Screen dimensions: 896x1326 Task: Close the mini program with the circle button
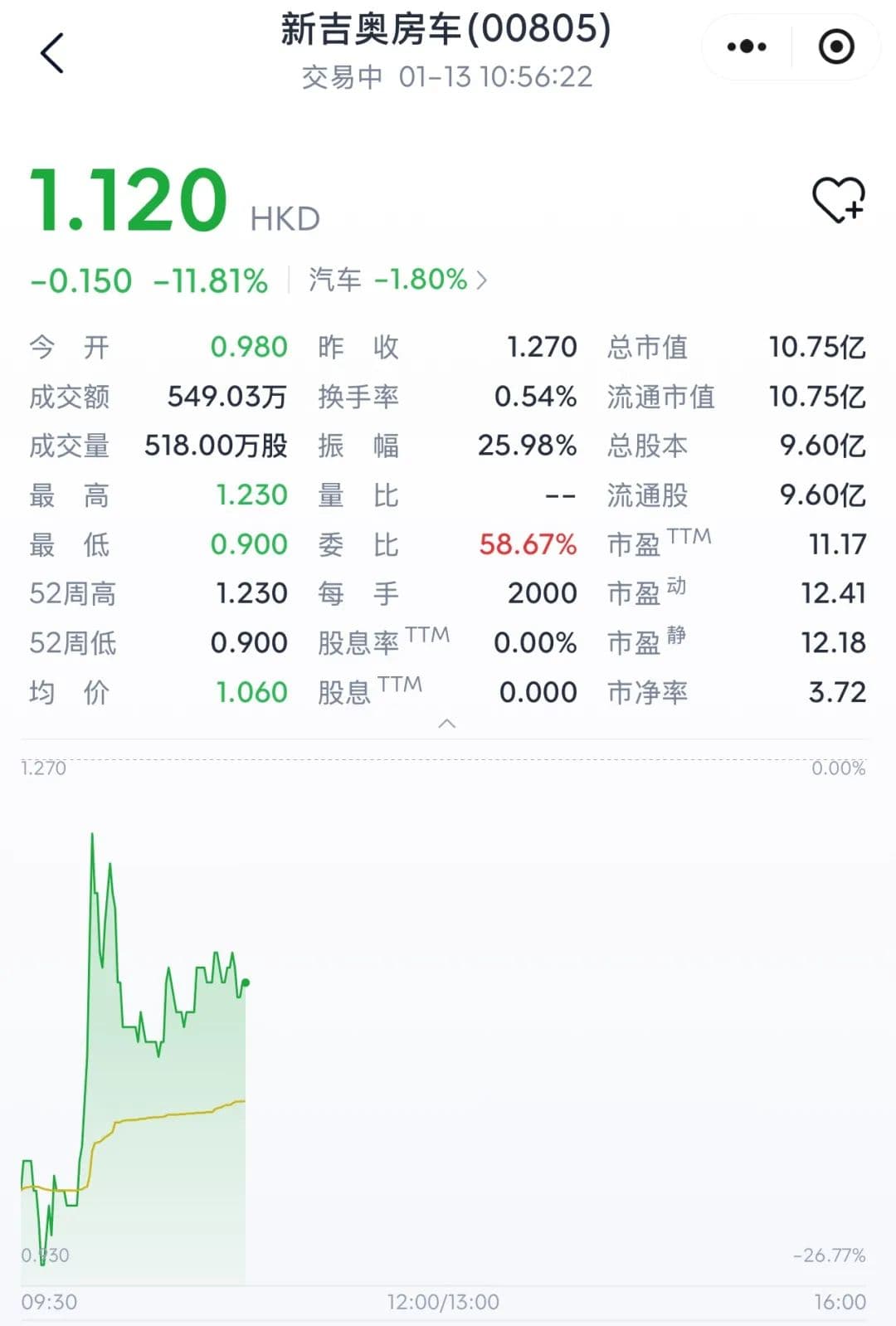pyautogui.click(x=835, y=47)
